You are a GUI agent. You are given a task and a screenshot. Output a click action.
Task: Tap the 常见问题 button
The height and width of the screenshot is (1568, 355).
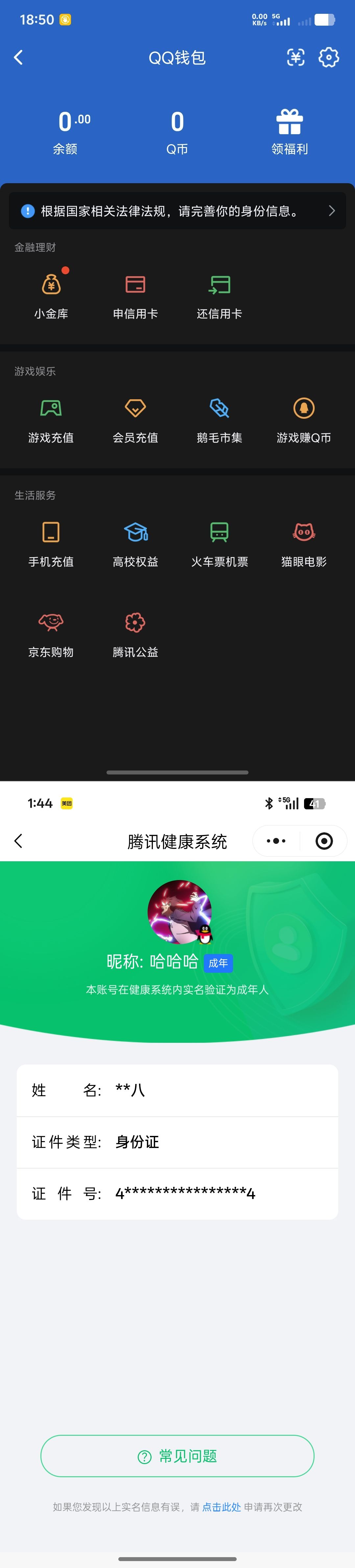tap(177, 1456)
